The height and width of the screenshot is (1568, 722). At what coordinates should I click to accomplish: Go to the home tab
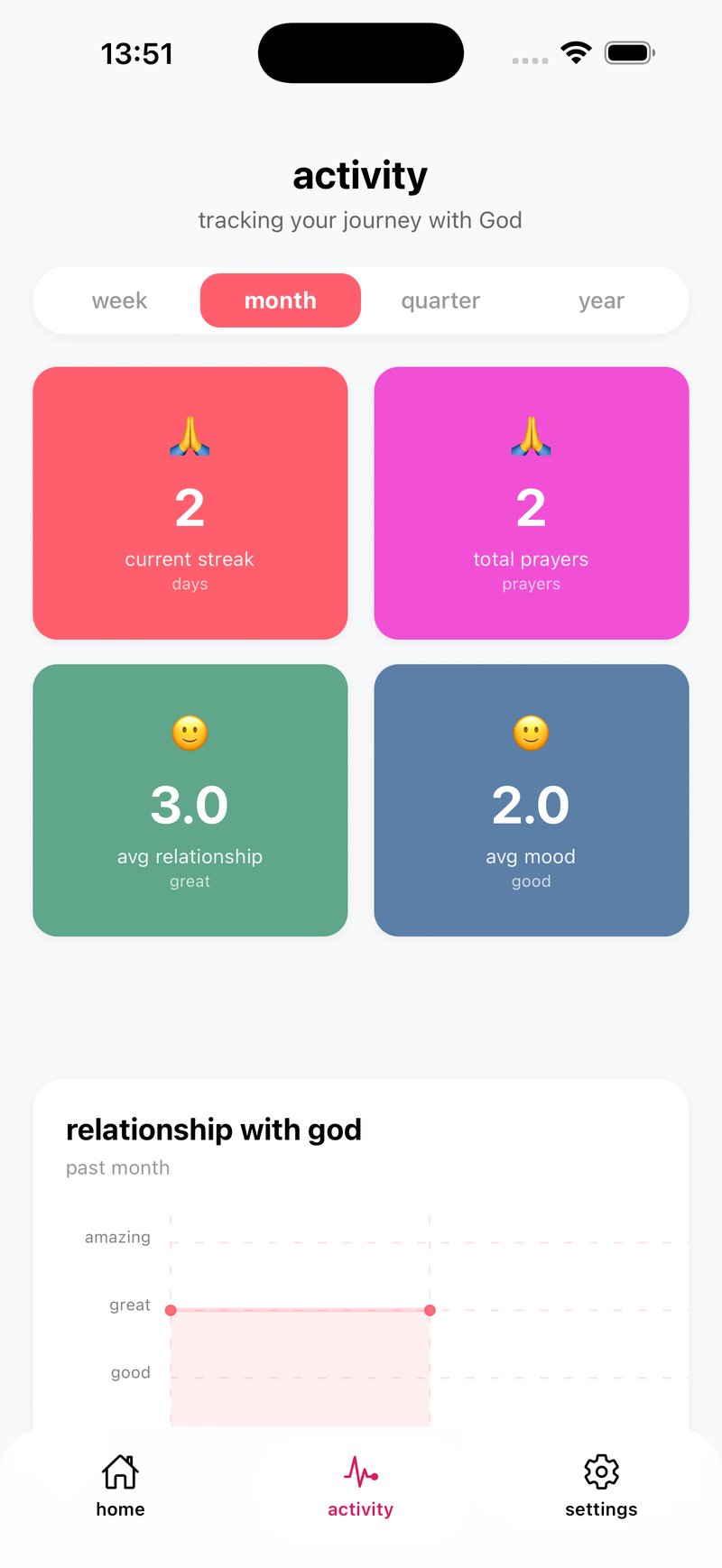(x=120, y=1485)
